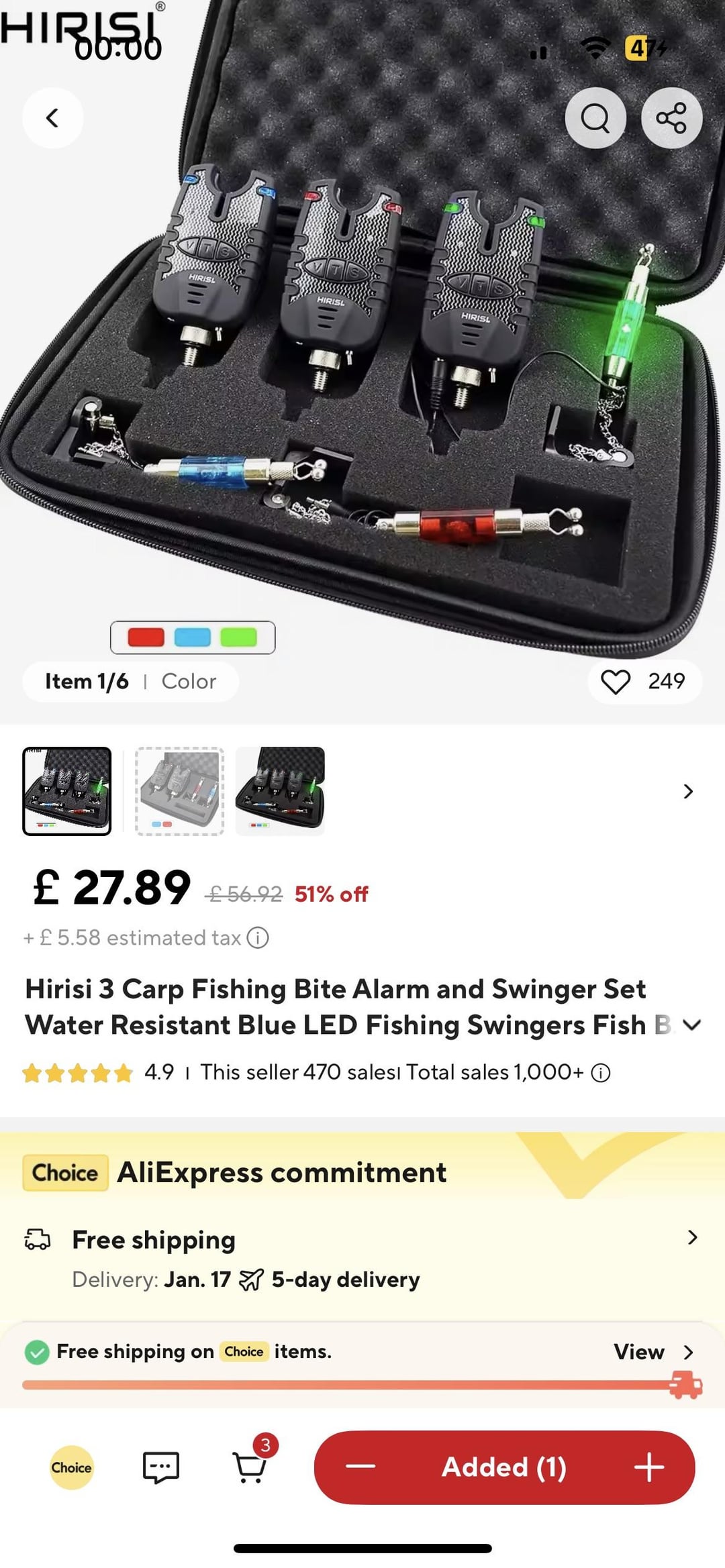
Task: Increase quantity with the plus button
Action: click(648, 1467)
